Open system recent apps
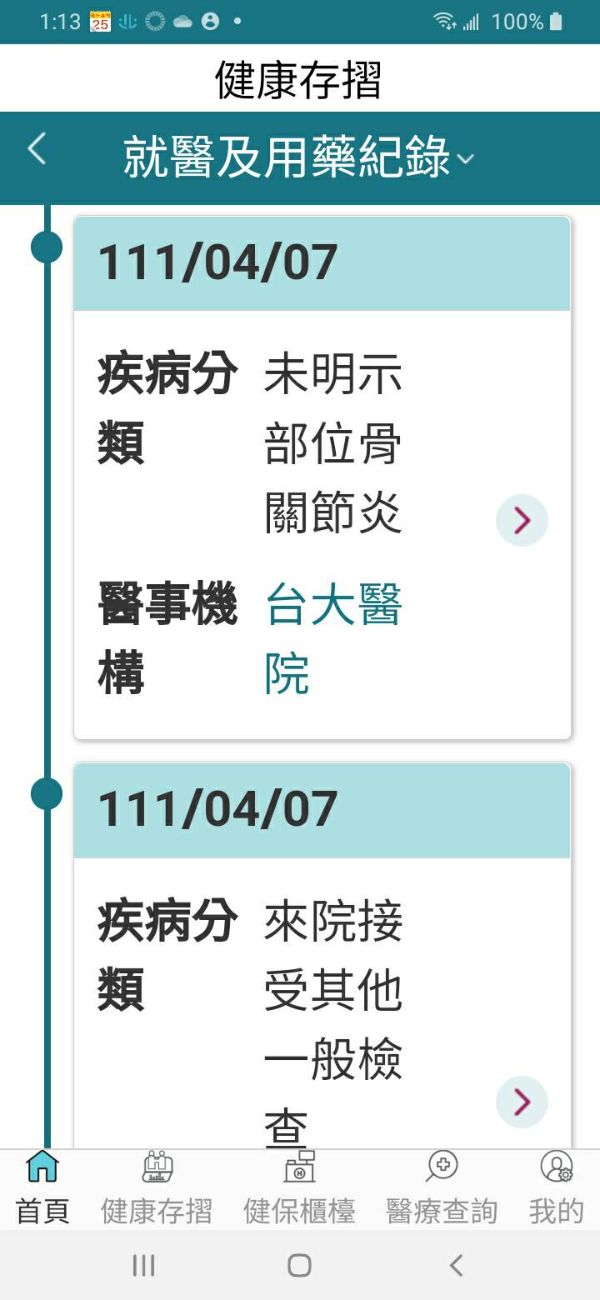The image size is (600, 1300). (x=143, y=1265)
